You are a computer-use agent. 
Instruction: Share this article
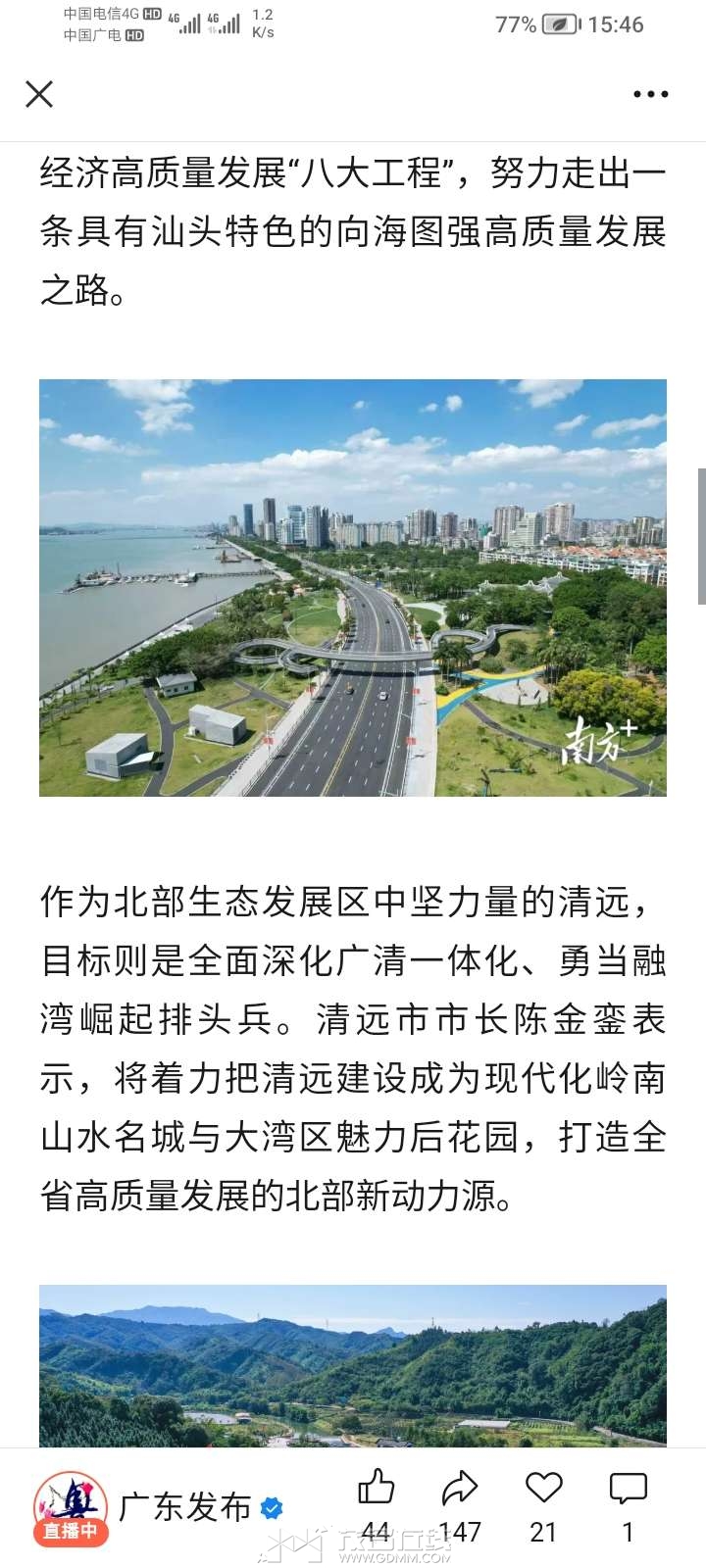tap(459, 1489)
